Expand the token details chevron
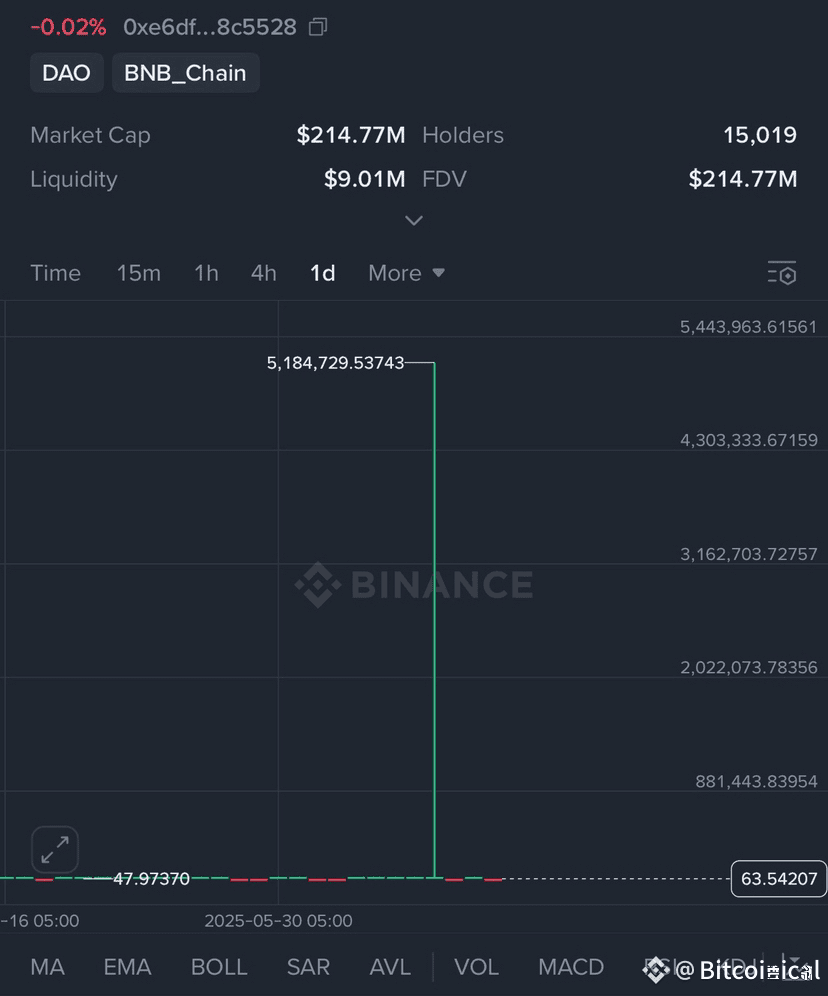The height and width of the screenshot is (996, 828). pos(413,220)
